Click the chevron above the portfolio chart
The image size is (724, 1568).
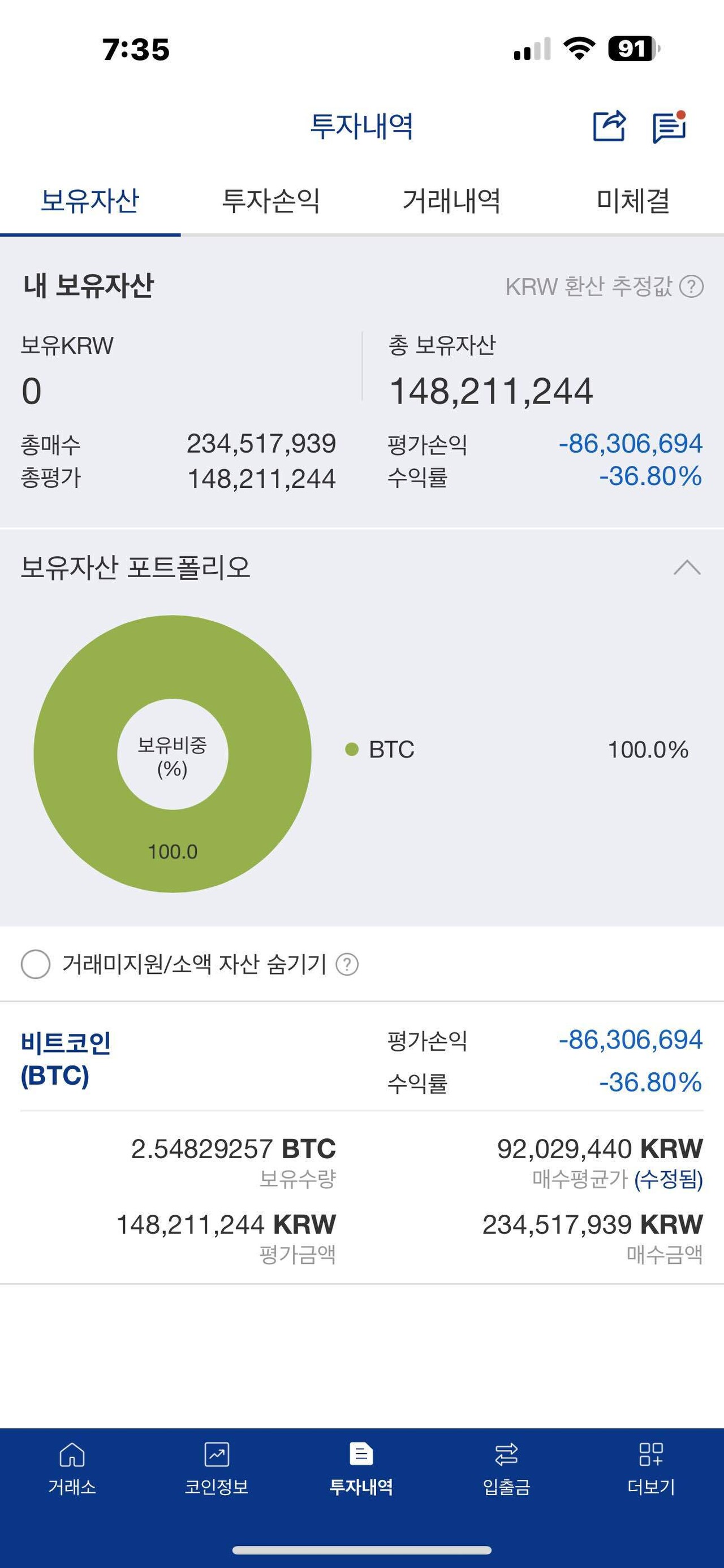click(x=686, y=569)
